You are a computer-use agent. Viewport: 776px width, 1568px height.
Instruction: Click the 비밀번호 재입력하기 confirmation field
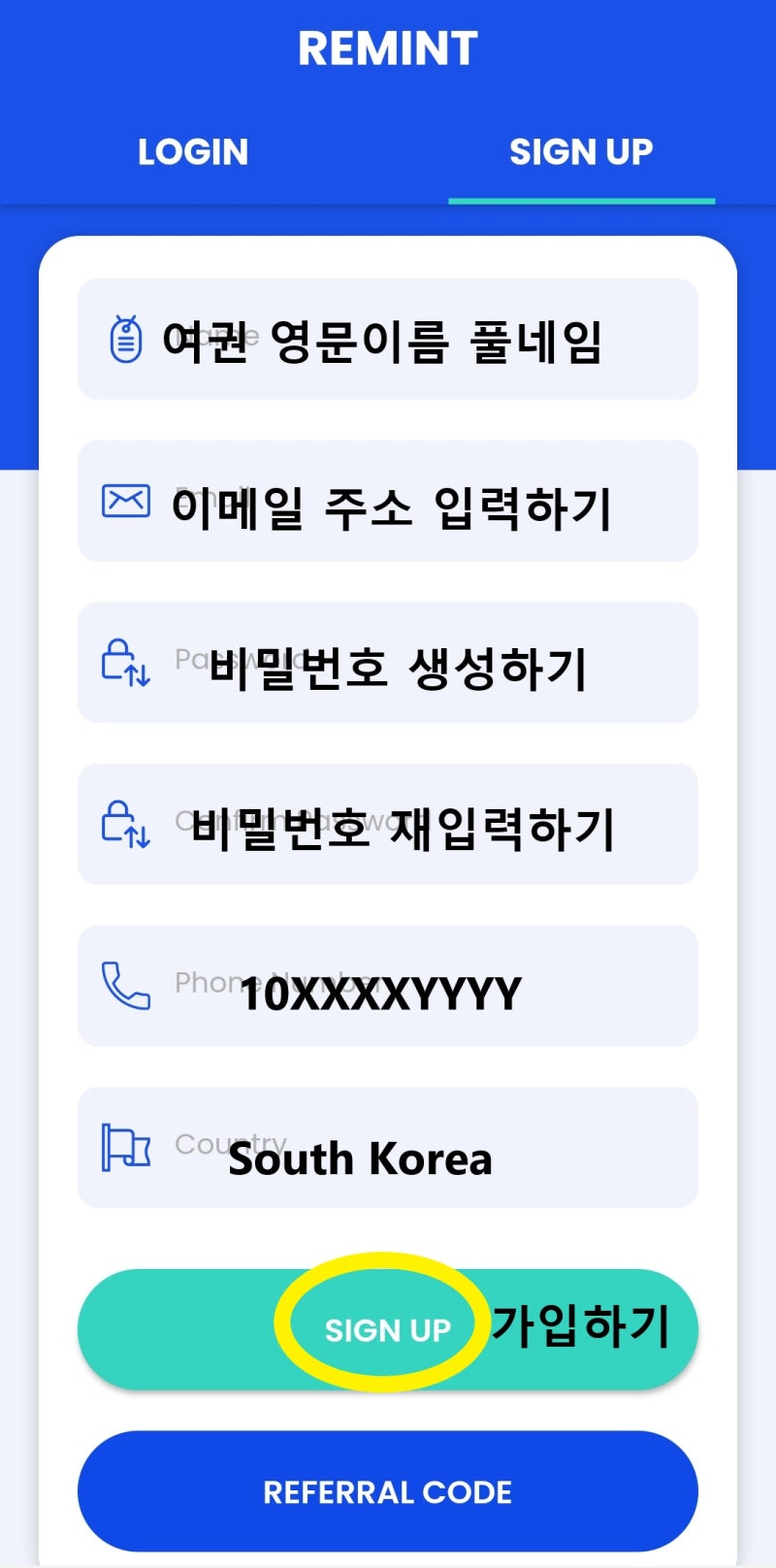pyautogui.click(x=388, y=823)
